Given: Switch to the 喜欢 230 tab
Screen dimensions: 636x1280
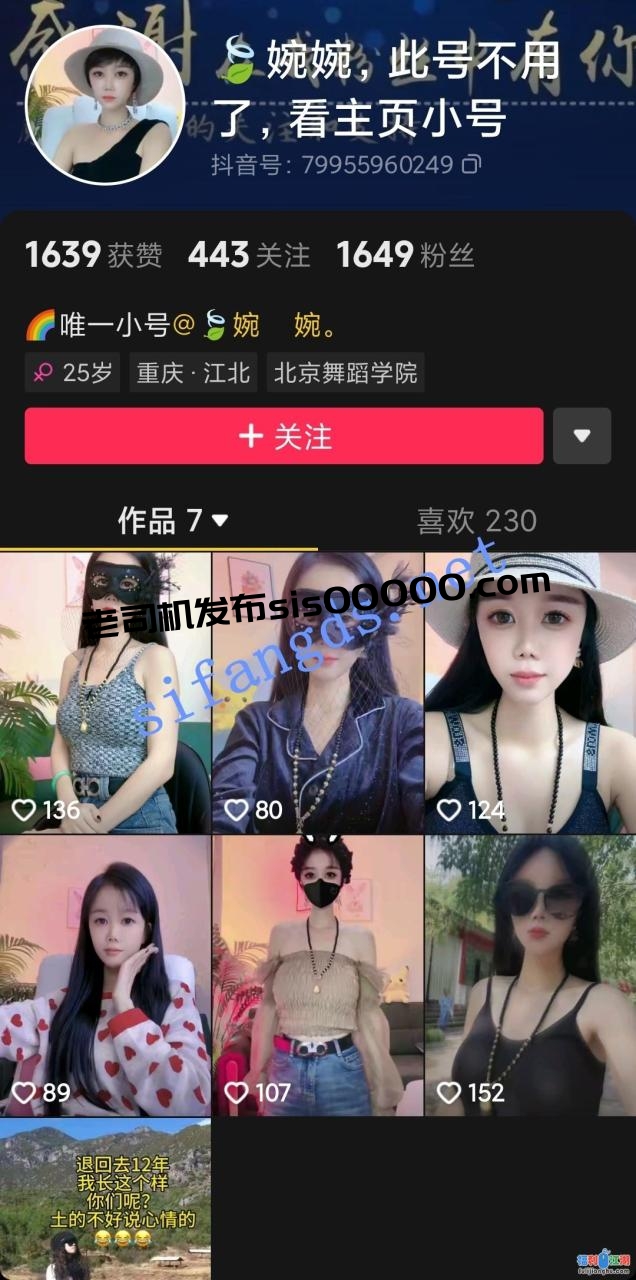Looking at the screenshot, I should (476, 521).
